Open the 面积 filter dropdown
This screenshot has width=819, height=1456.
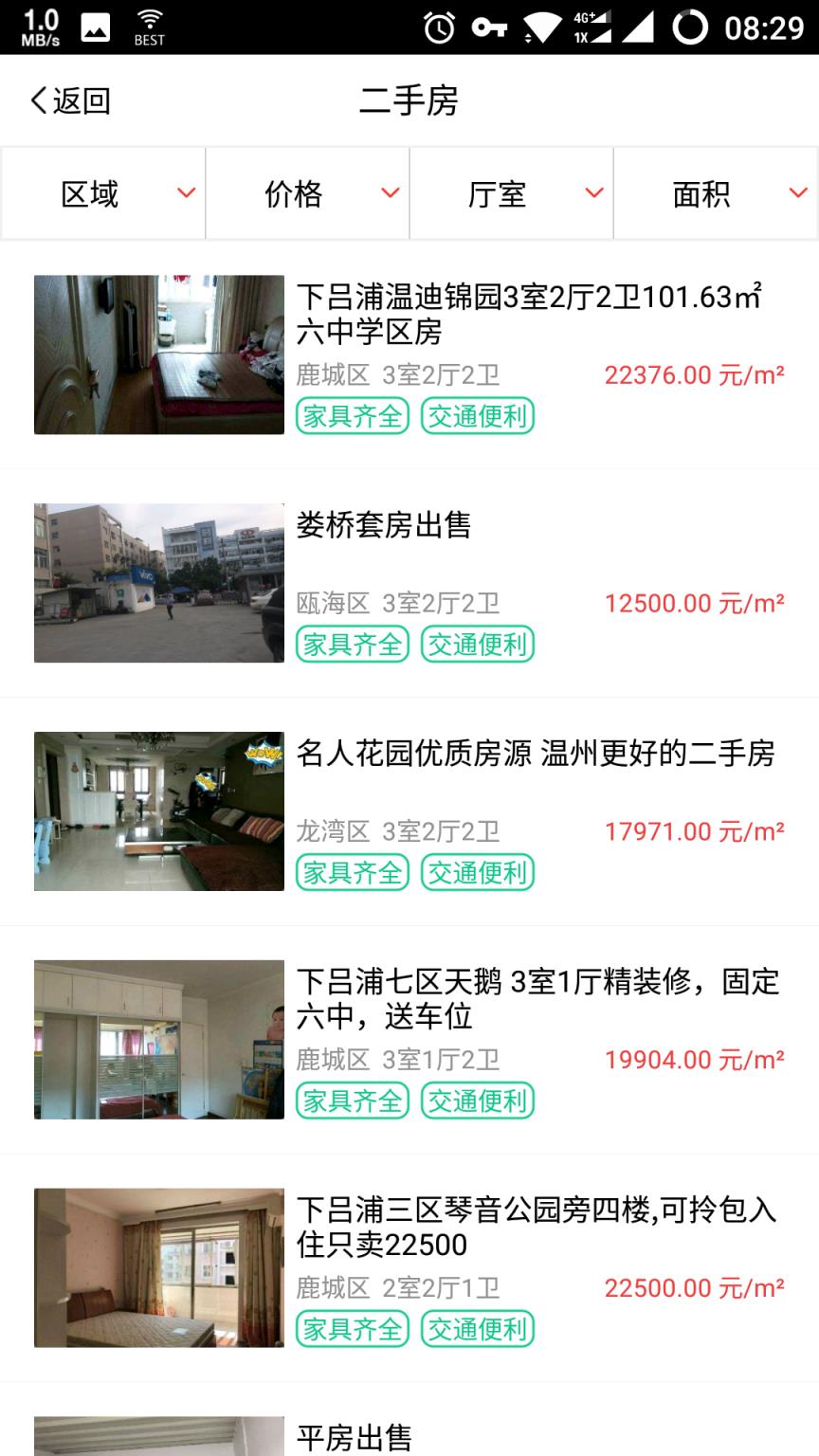(x=716, y=192)
